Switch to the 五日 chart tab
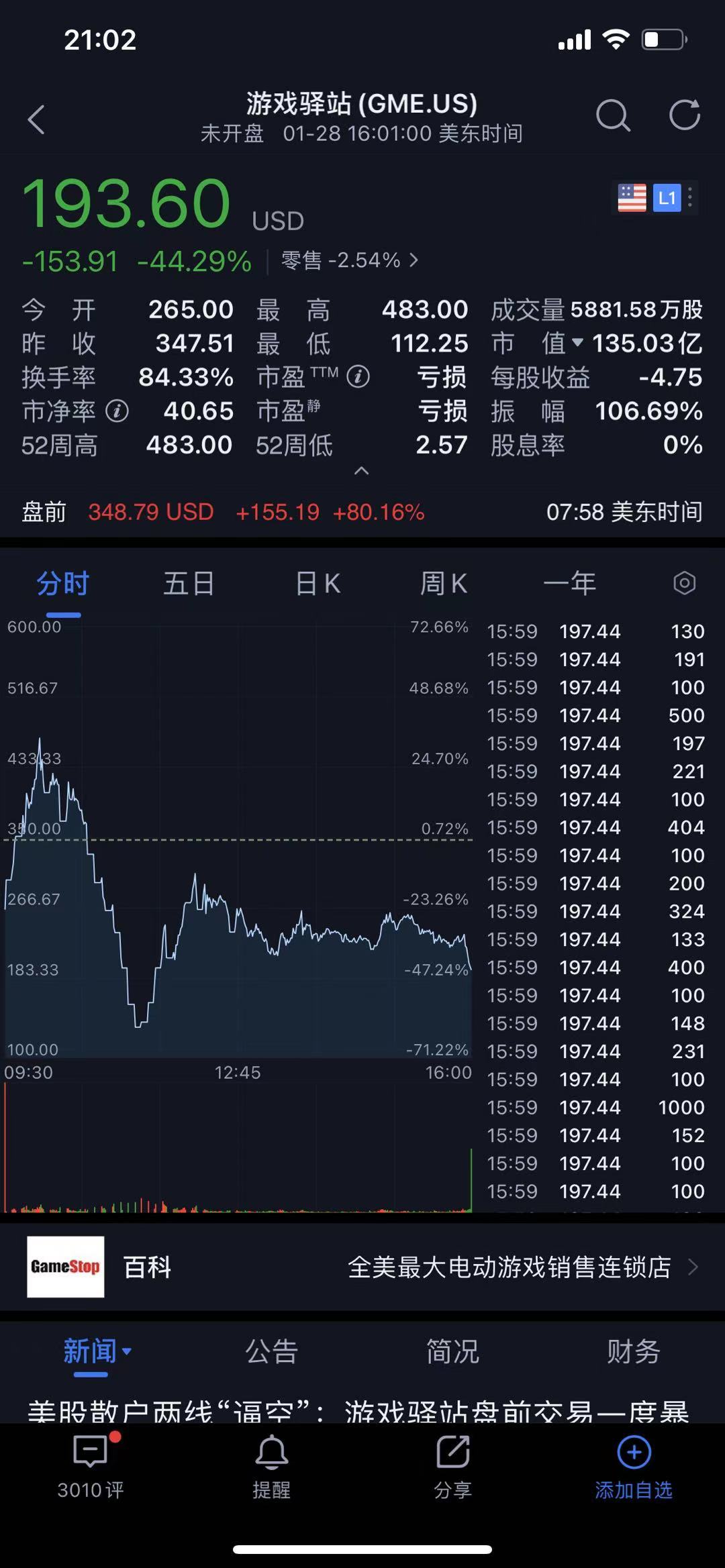This screenshot has width=725, height=1568. click(189, 583)
